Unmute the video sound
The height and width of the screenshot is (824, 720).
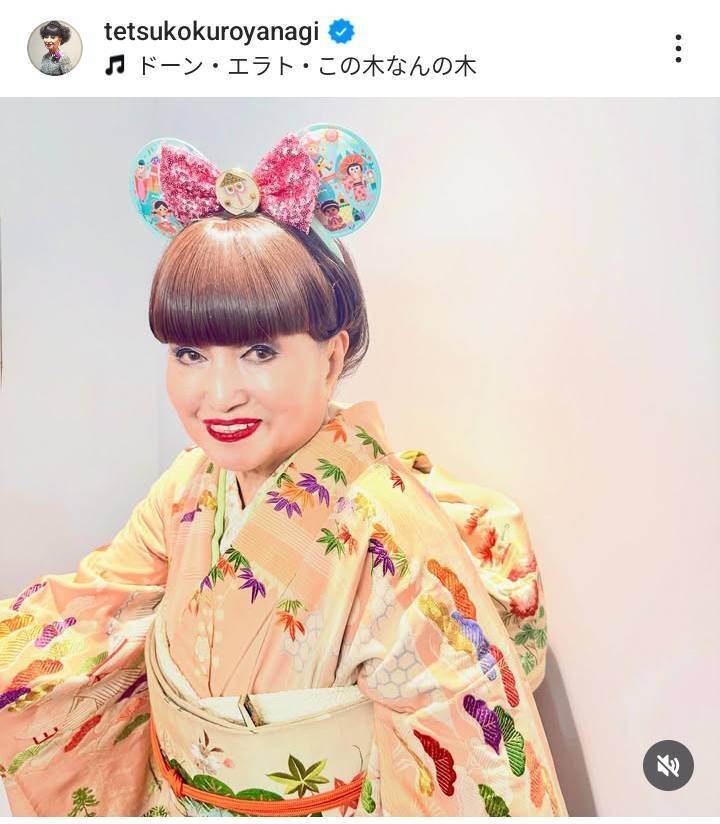tap(667, 765)
